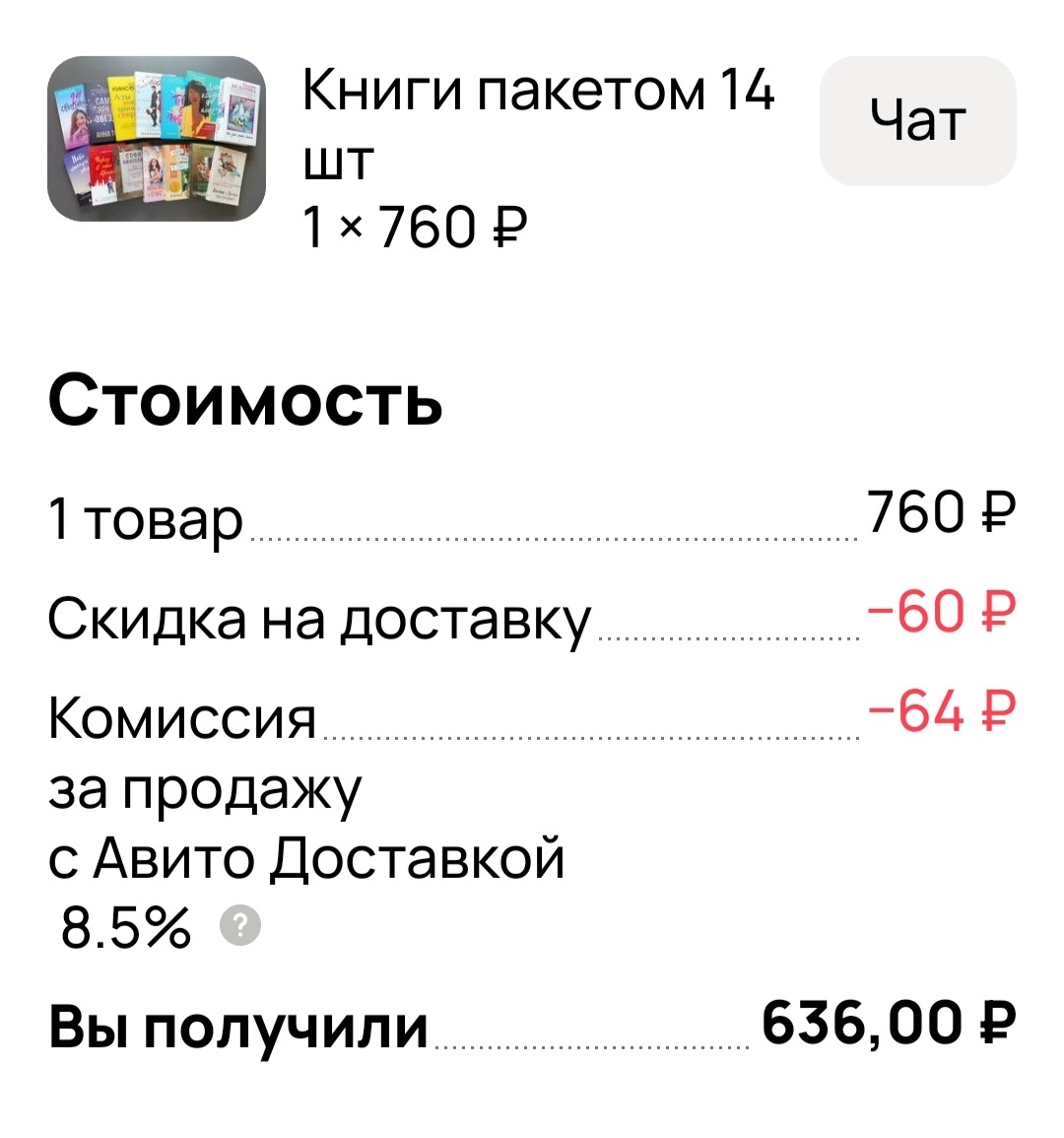
Task: Select the Стоимость section heading
Action: pos(246,402)
